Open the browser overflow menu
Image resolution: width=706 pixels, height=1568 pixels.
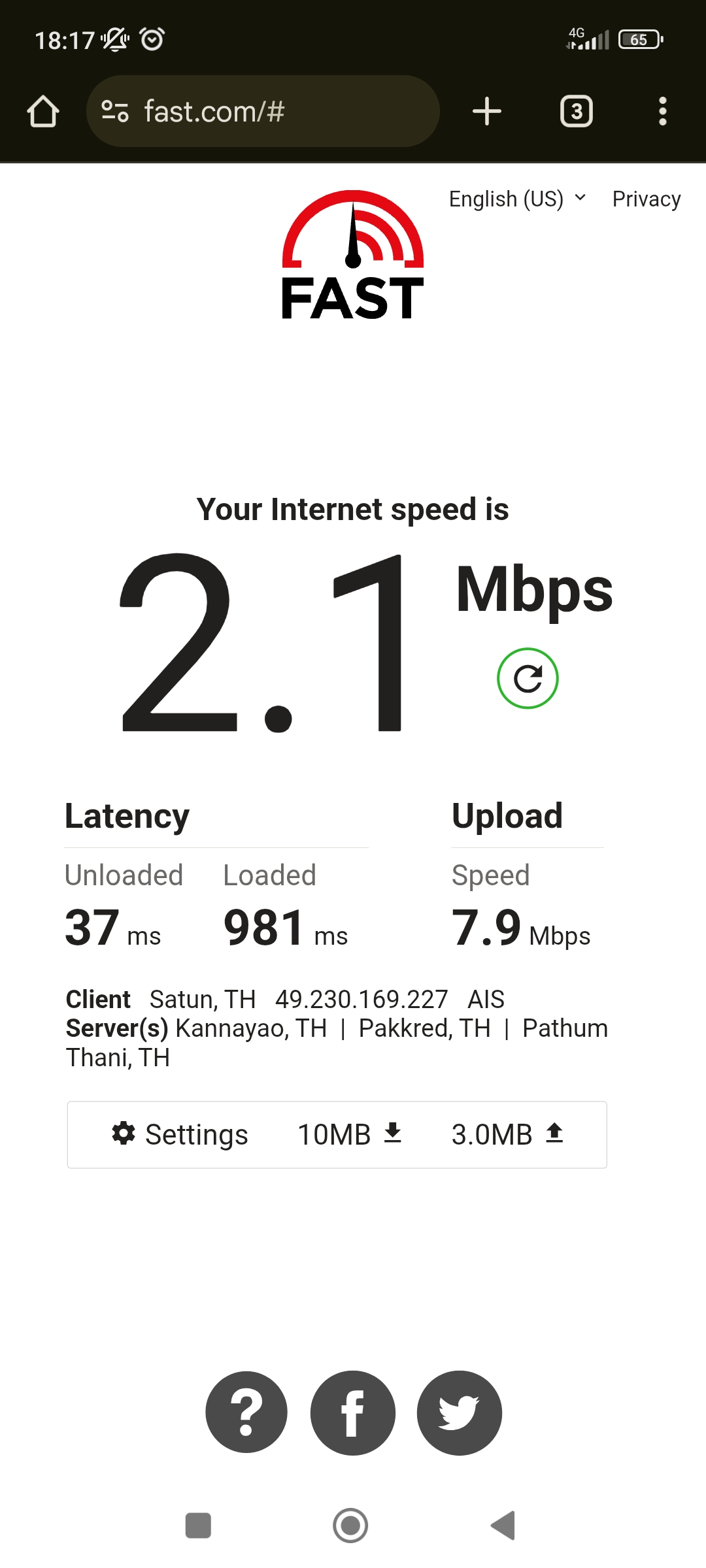(x=663, y=111)
